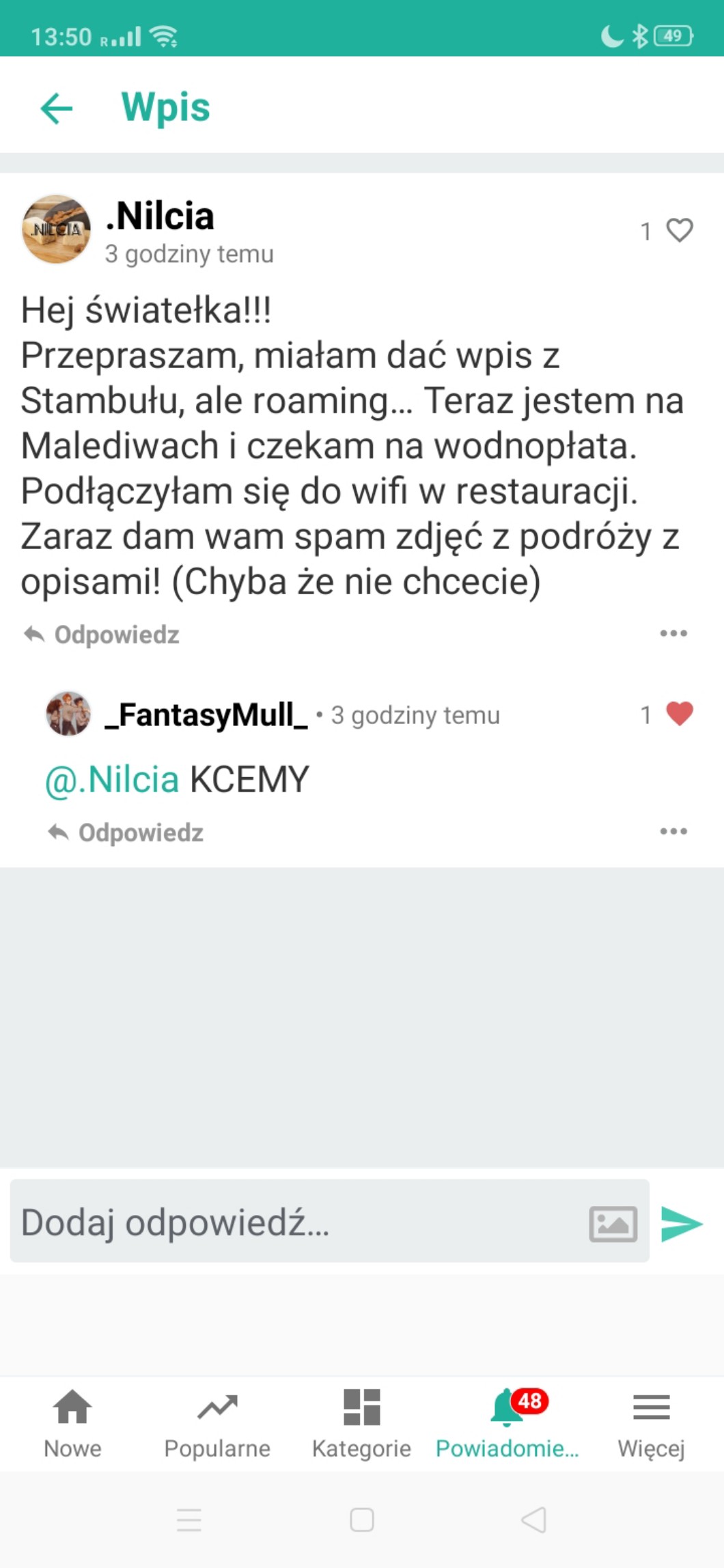View the Powiadomienia notifications tab
724x1568 pixels.
coord(507,1423)
